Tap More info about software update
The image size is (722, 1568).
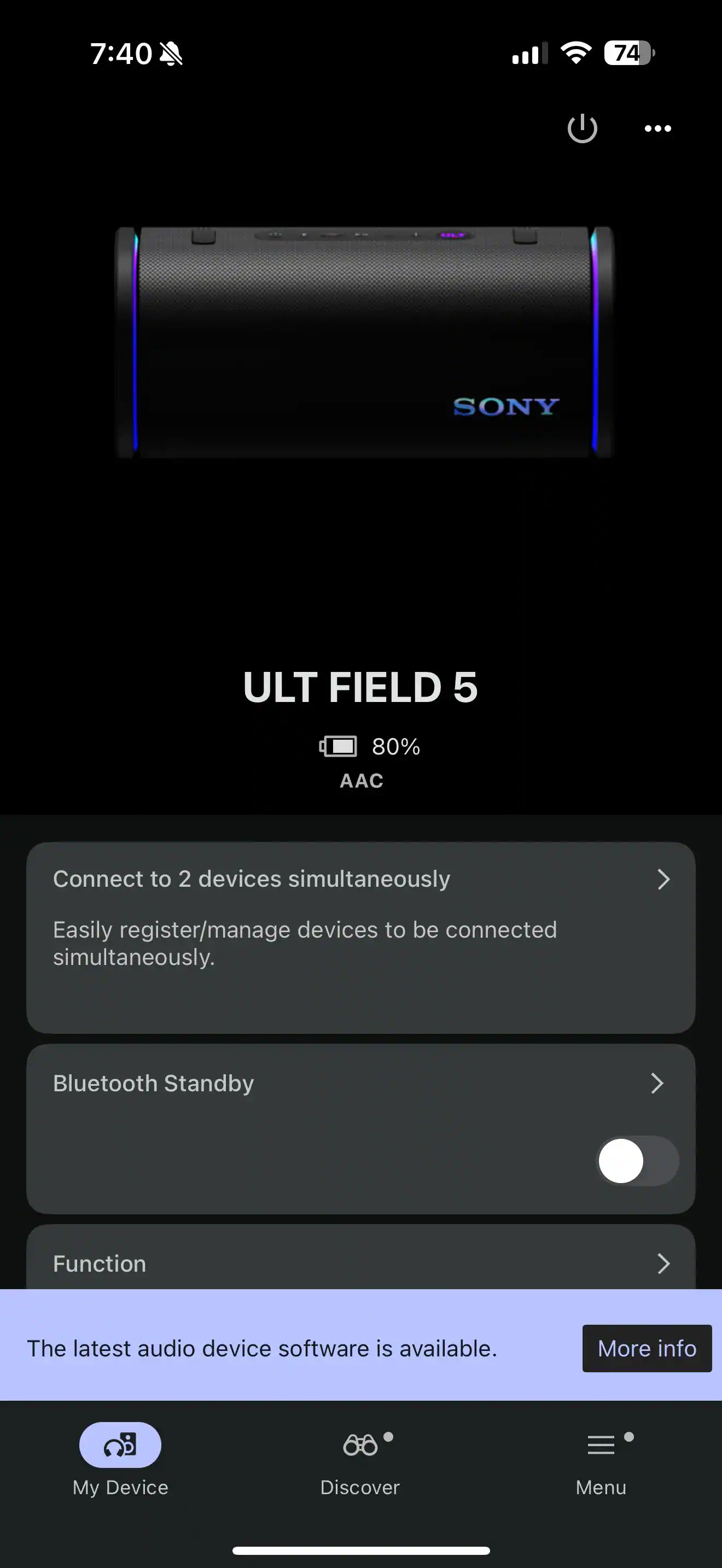647,1348
